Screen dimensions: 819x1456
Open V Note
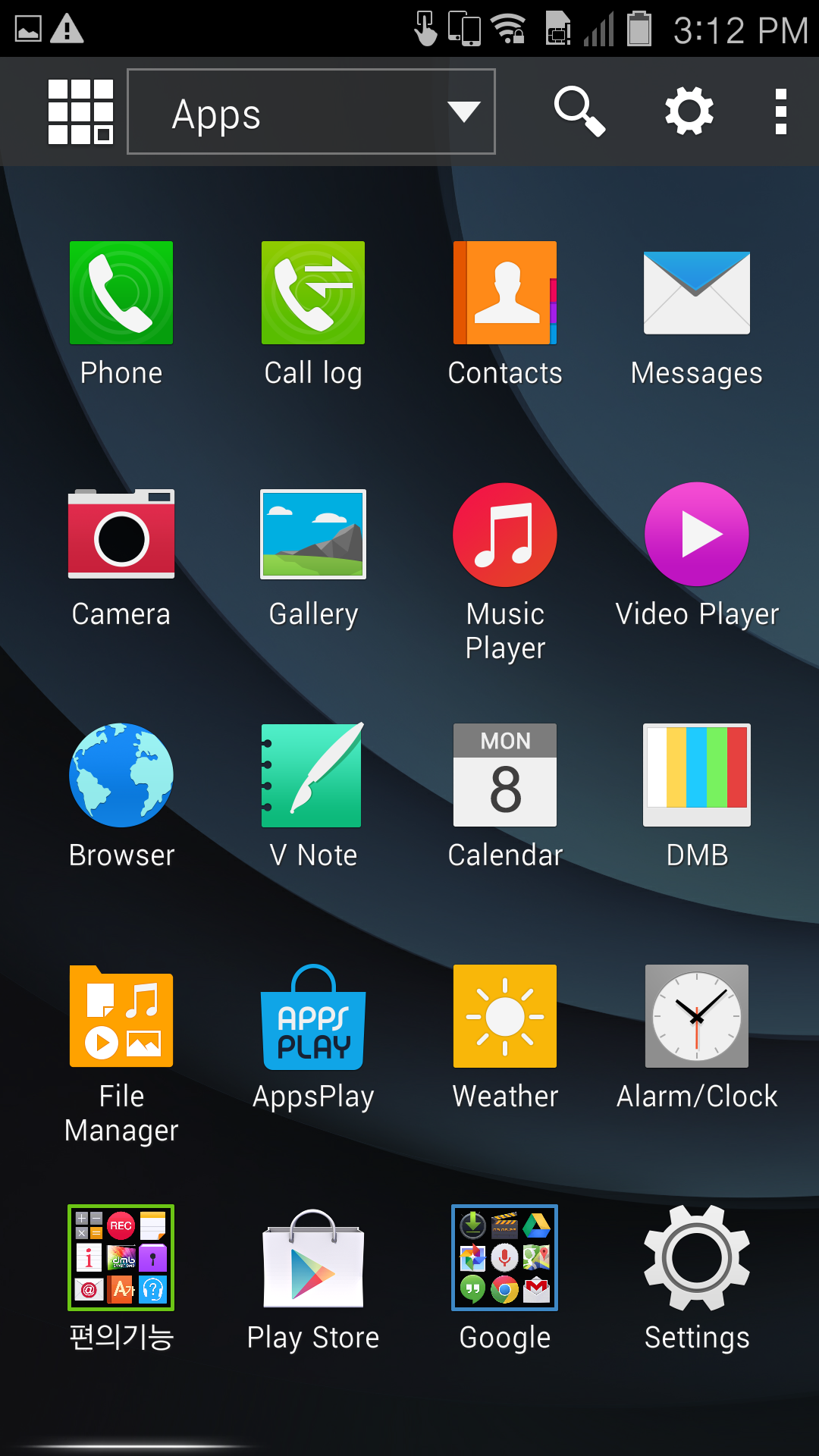[313, 775]
